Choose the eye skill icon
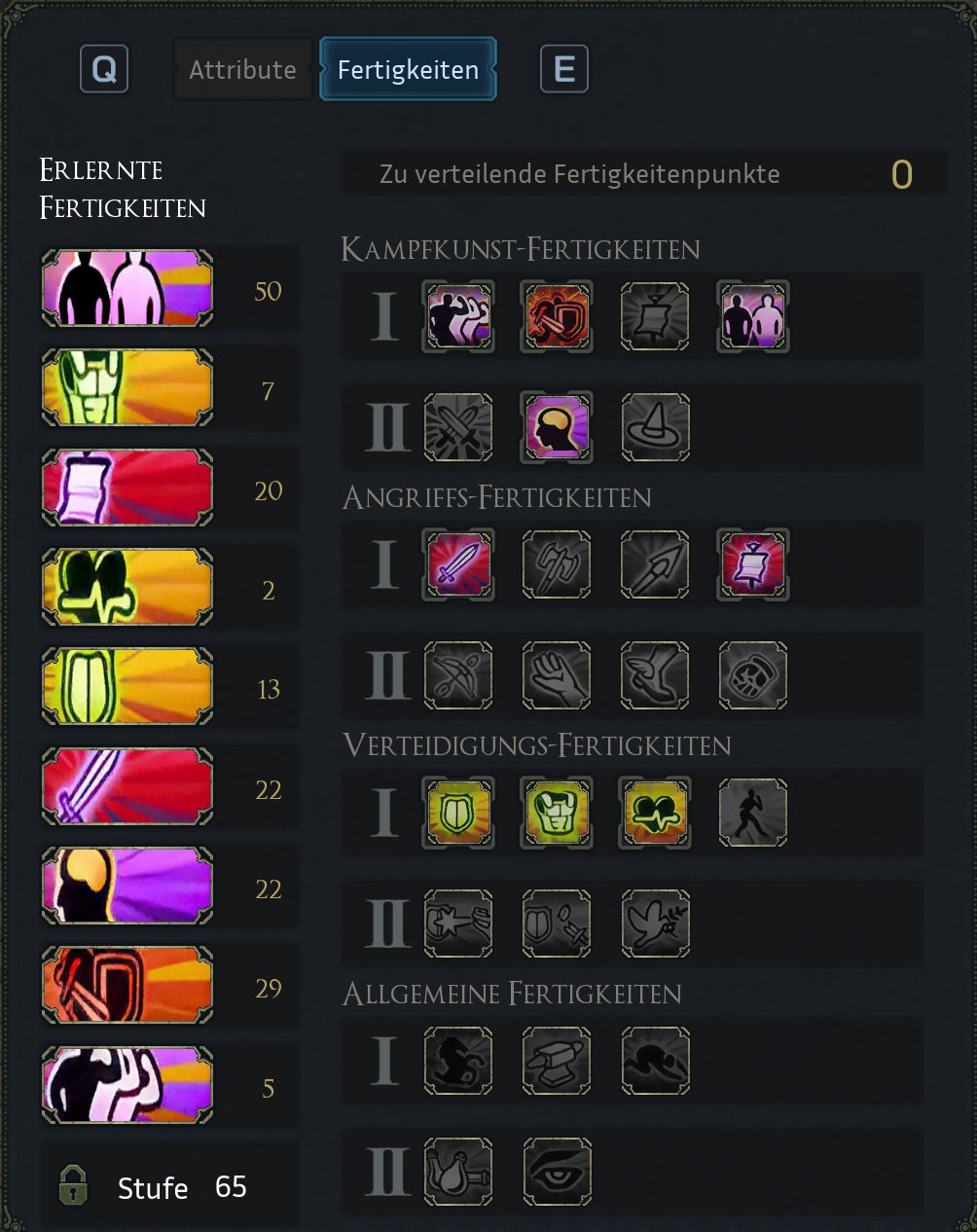Image resolution: width=977 pixels, height=1232 pixels. [557, 1172]
